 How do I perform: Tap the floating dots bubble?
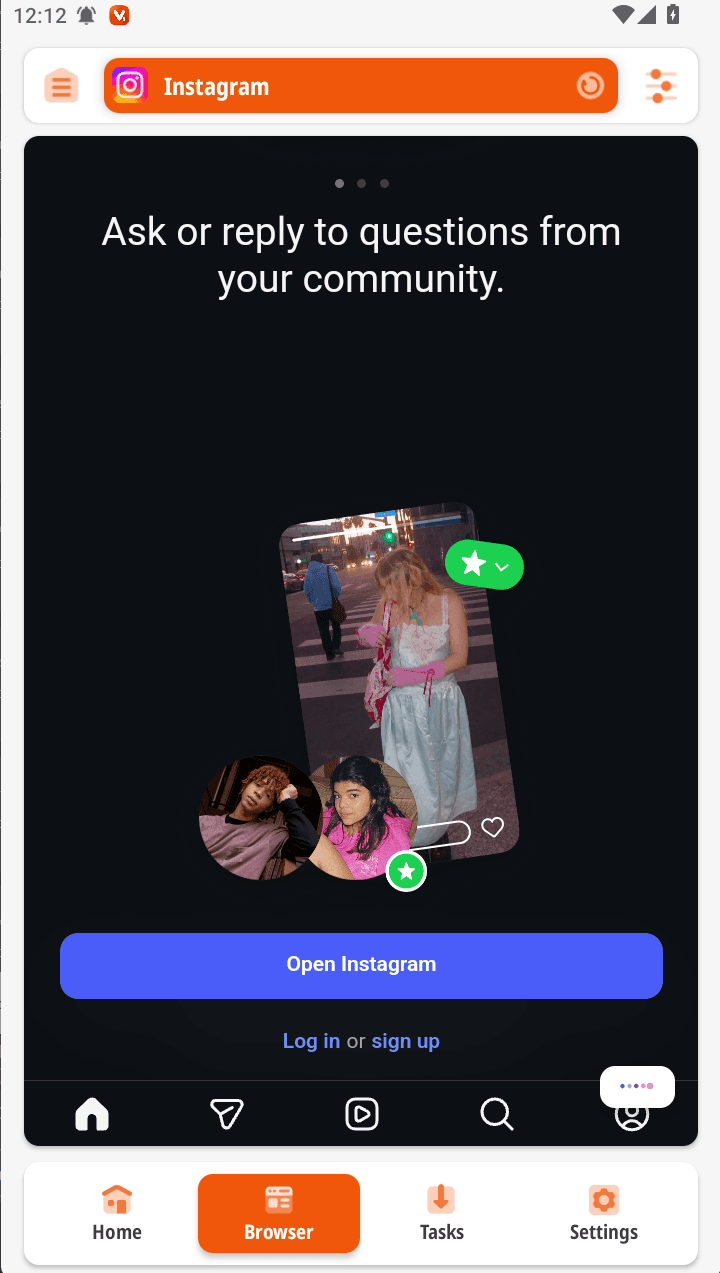click(637, 1086)
